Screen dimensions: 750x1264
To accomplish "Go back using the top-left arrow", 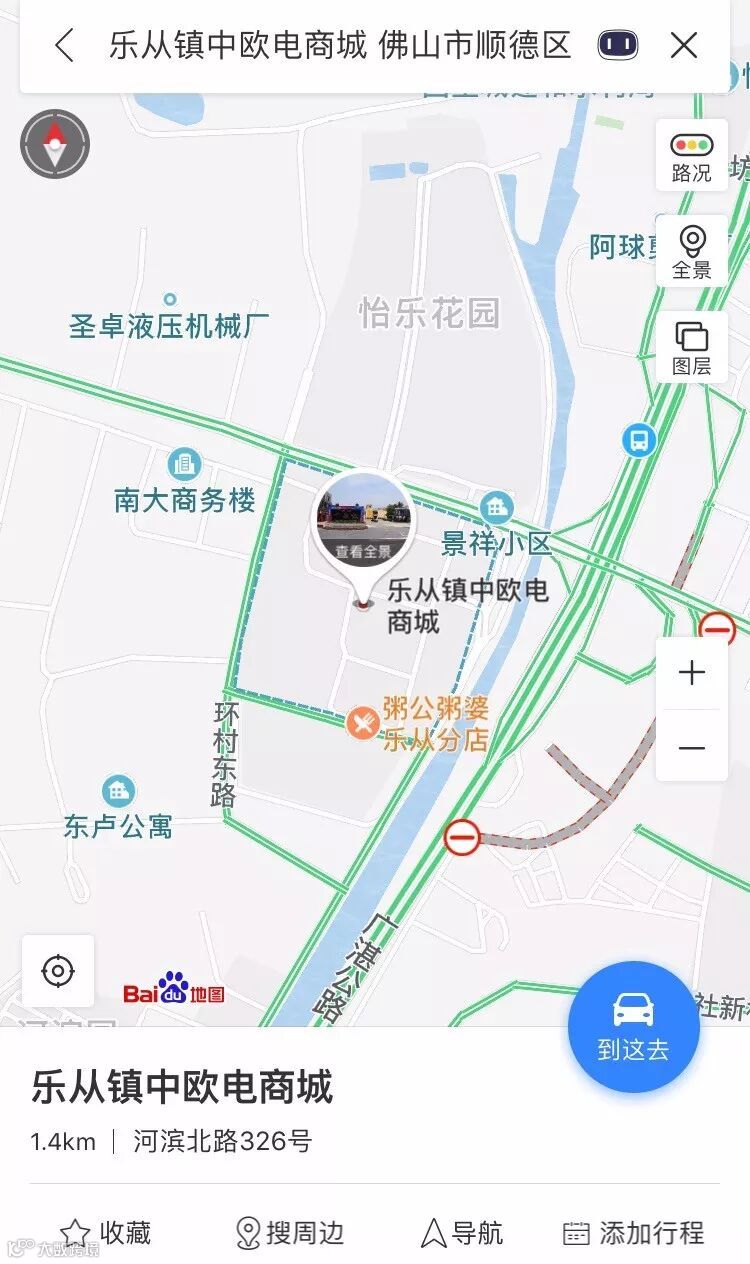I will tap(64, 45).
